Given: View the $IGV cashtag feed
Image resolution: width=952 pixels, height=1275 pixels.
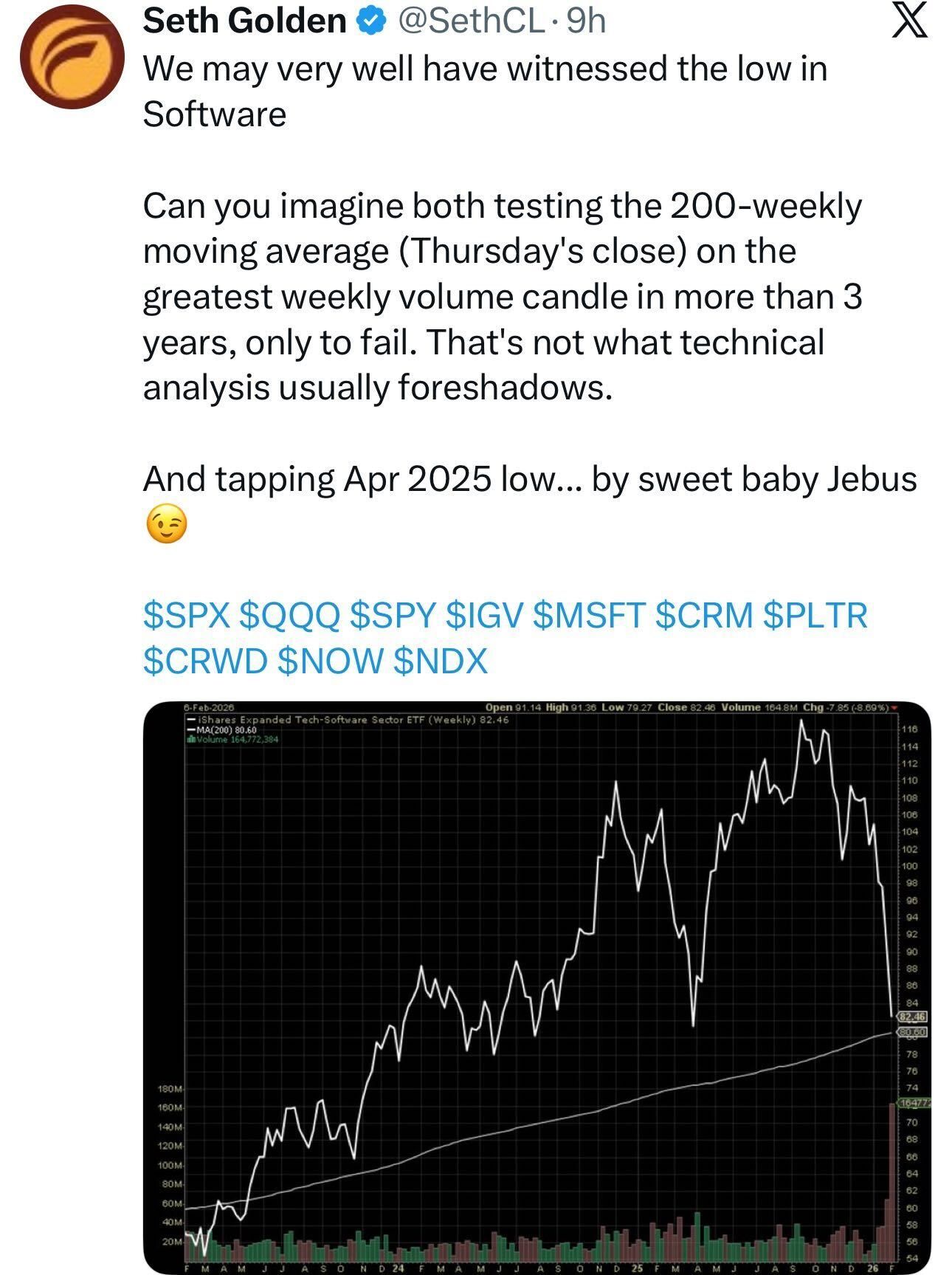Looking at the screenshot, I should click(x=483, y=615).
